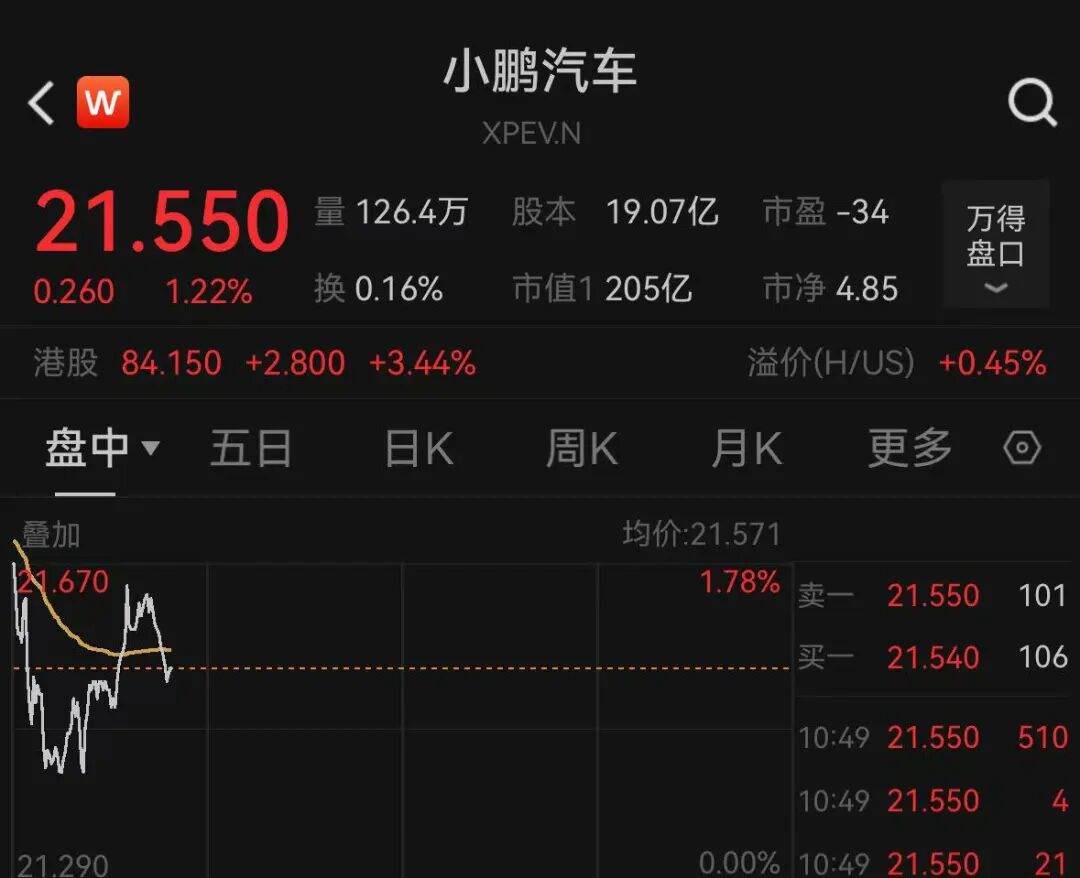Image resolution: width=1080 pixels, height=878 pixels.
Task: Go back using the arrow
Action: coord(41,103)
